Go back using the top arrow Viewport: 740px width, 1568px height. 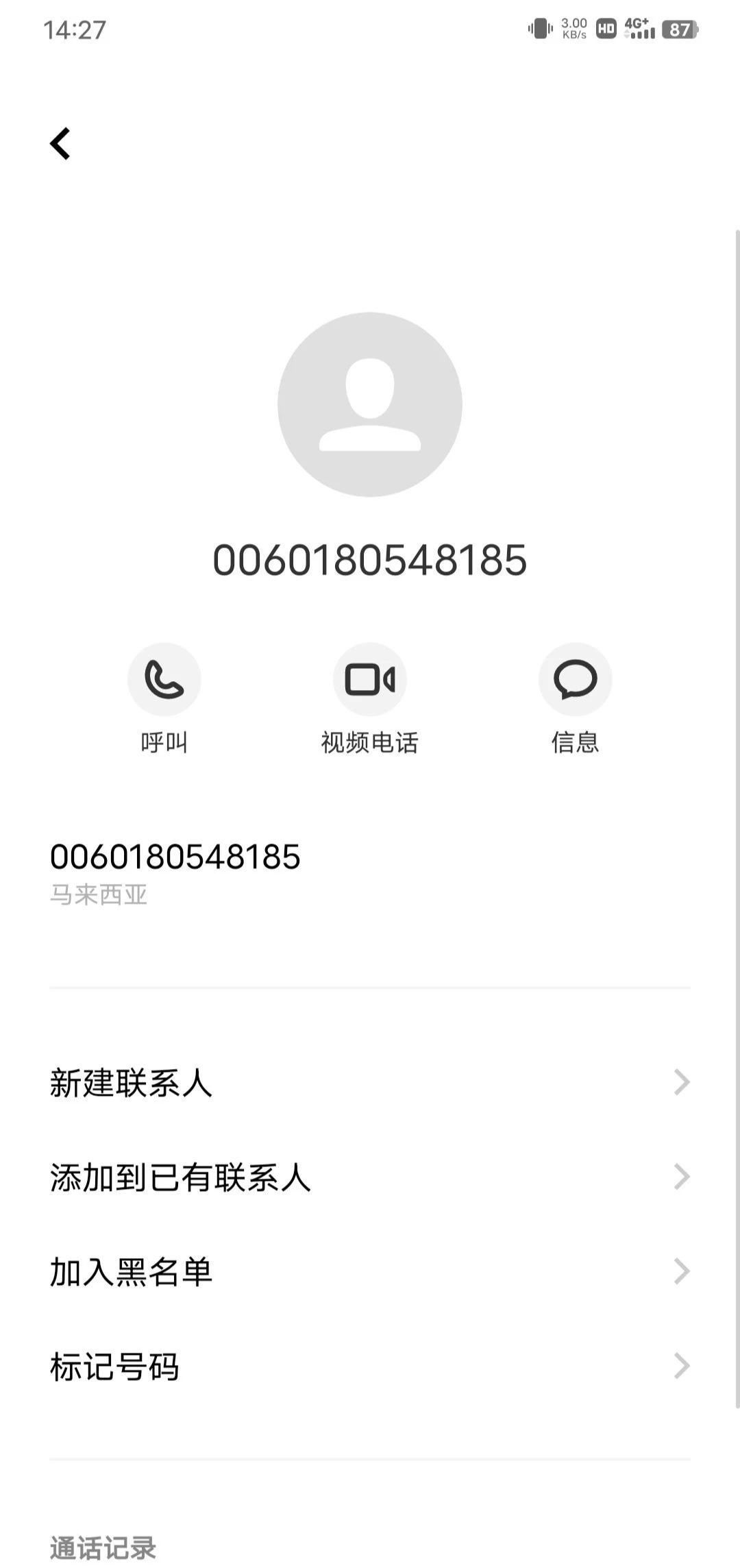(60, 144)
